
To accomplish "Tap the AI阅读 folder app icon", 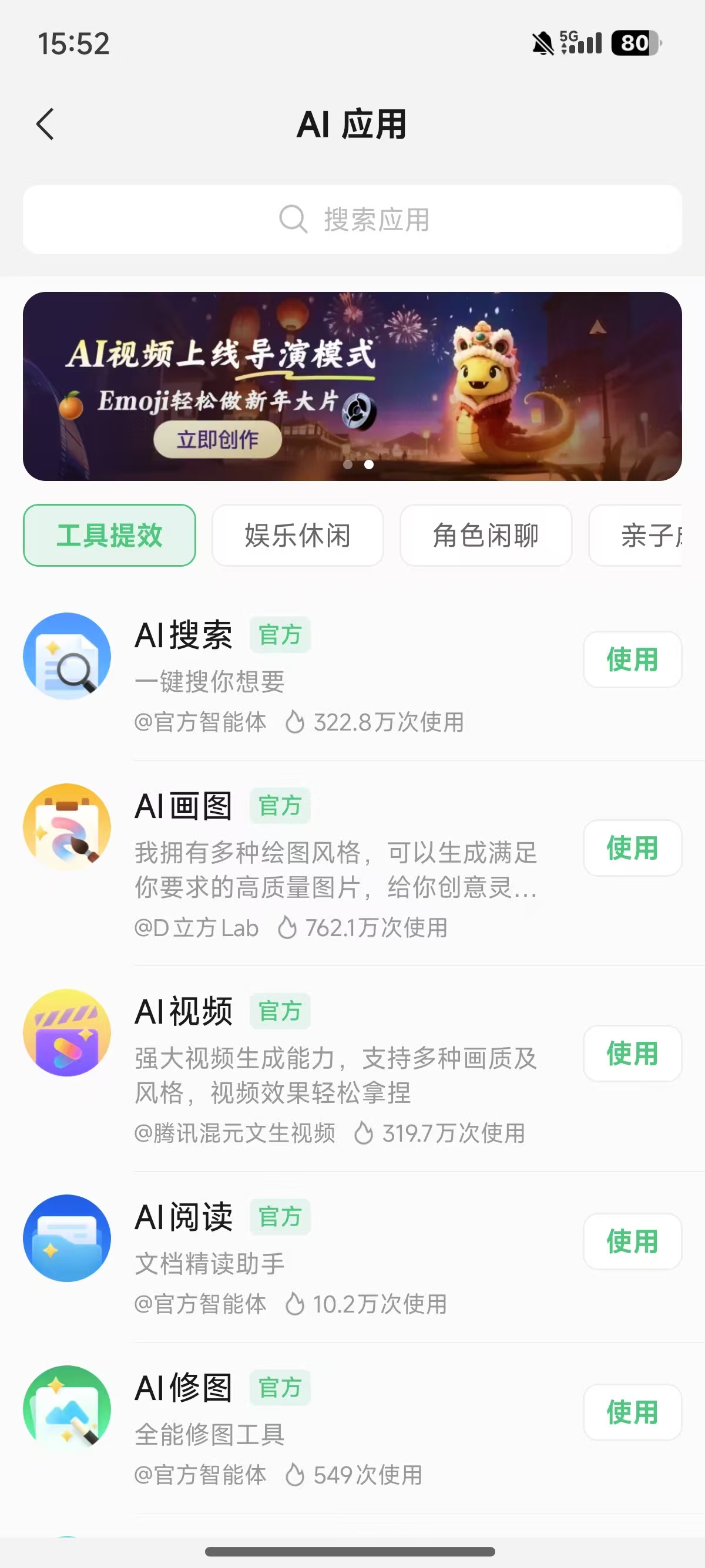I will point(67,1240).
